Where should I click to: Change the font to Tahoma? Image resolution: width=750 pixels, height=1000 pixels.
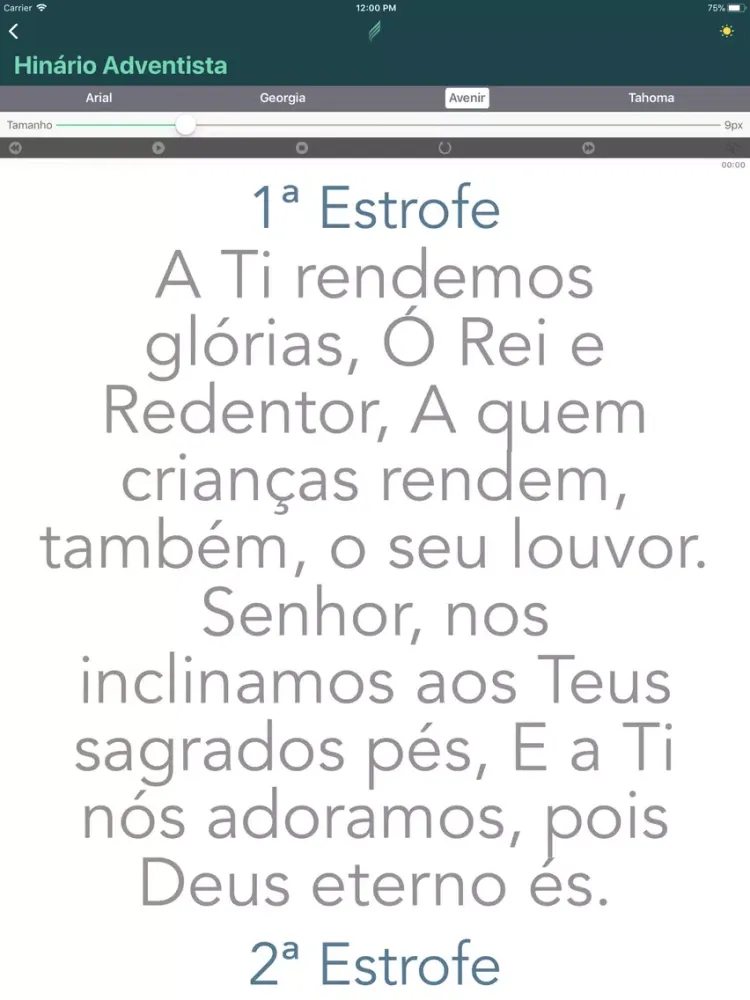coord(651,98)
